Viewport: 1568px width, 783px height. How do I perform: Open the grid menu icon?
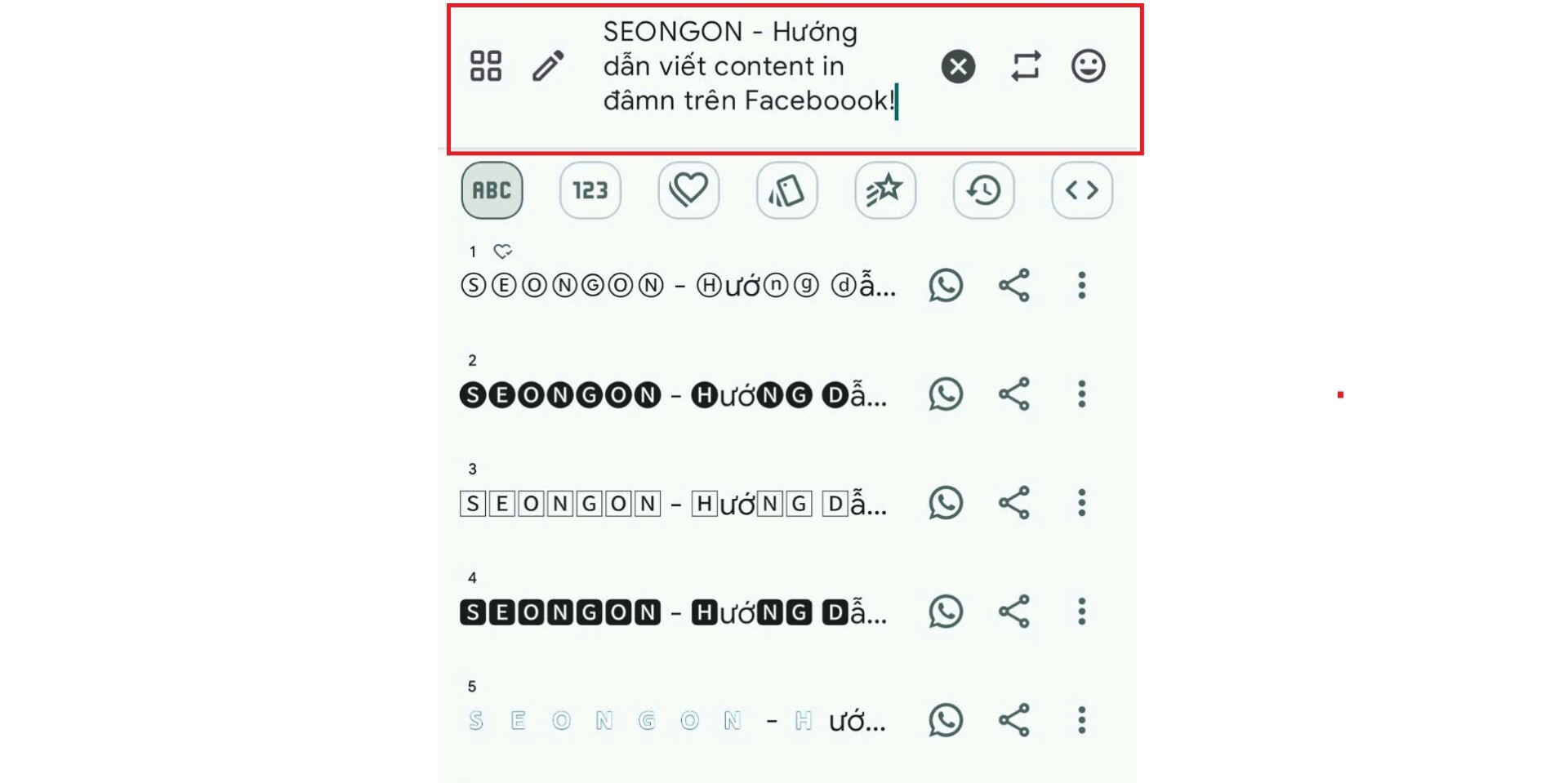tap(486, 66)
